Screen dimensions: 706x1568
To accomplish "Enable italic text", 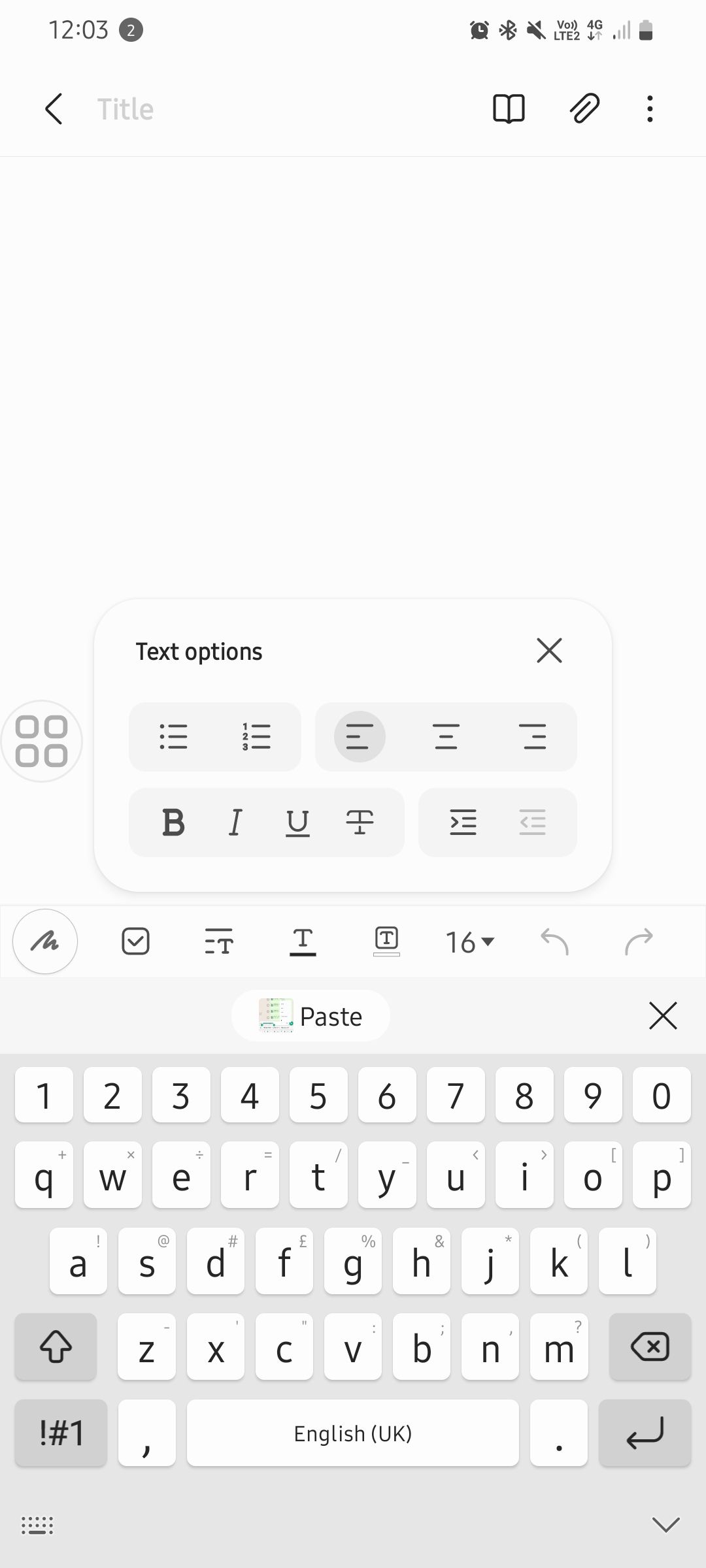I will (x=235, y=822).
